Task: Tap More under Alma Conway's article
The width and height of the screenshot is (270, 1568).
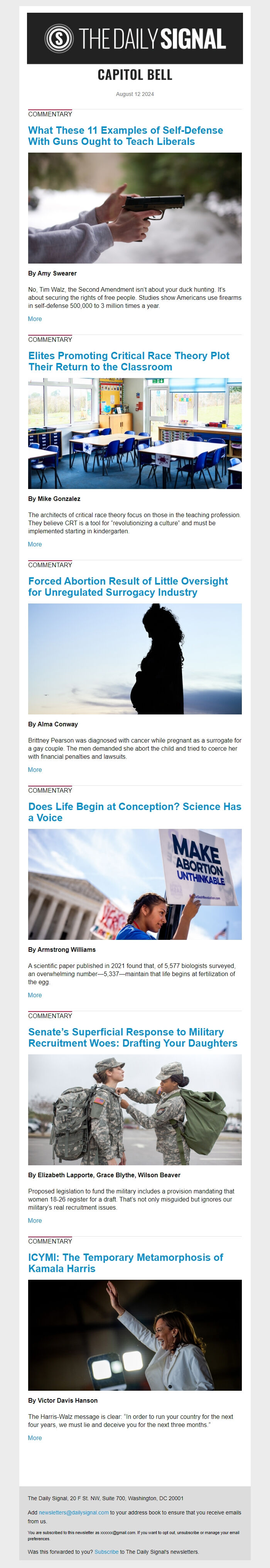Action: click(x=35, y=770)
